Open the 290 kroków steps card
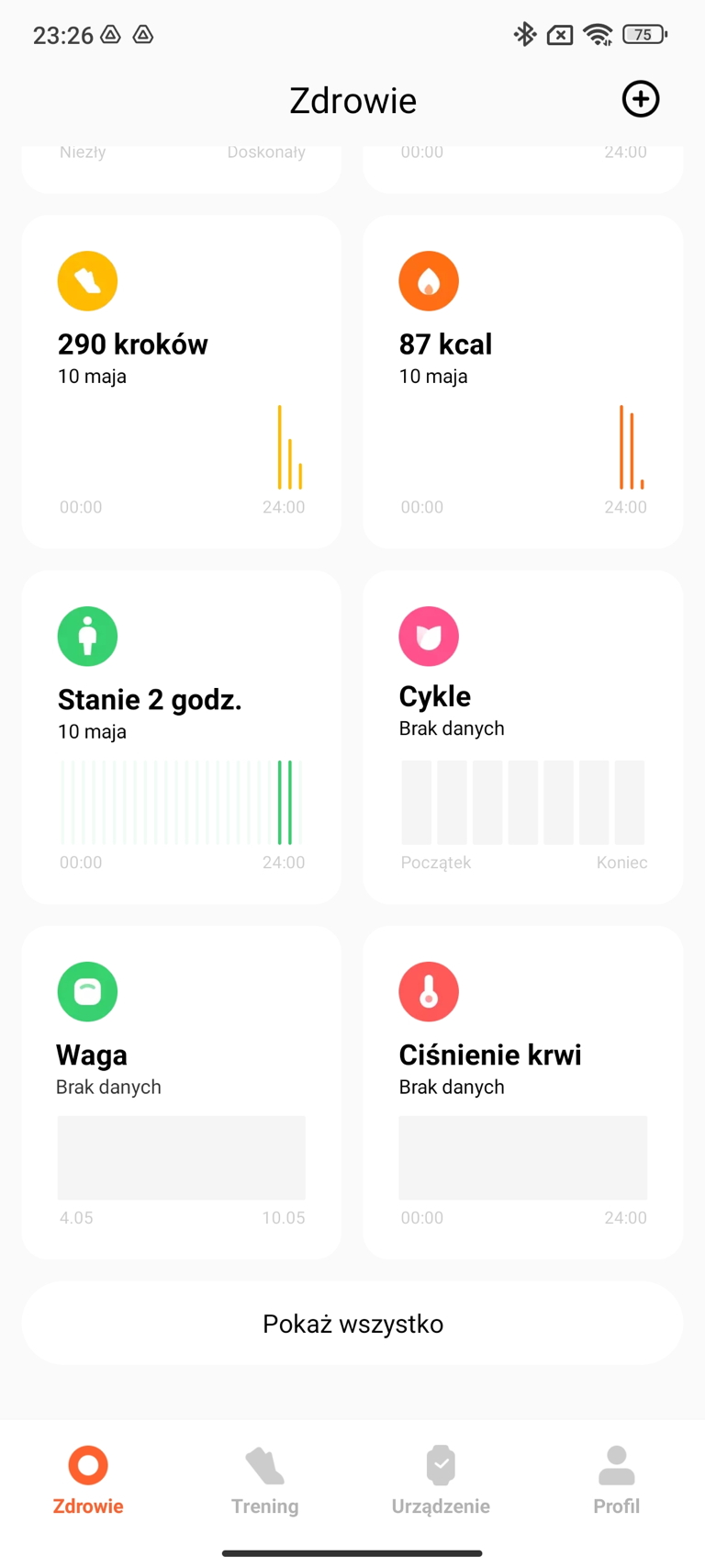The height and width of the screenshot is (1568, 705). coord(182,382)
